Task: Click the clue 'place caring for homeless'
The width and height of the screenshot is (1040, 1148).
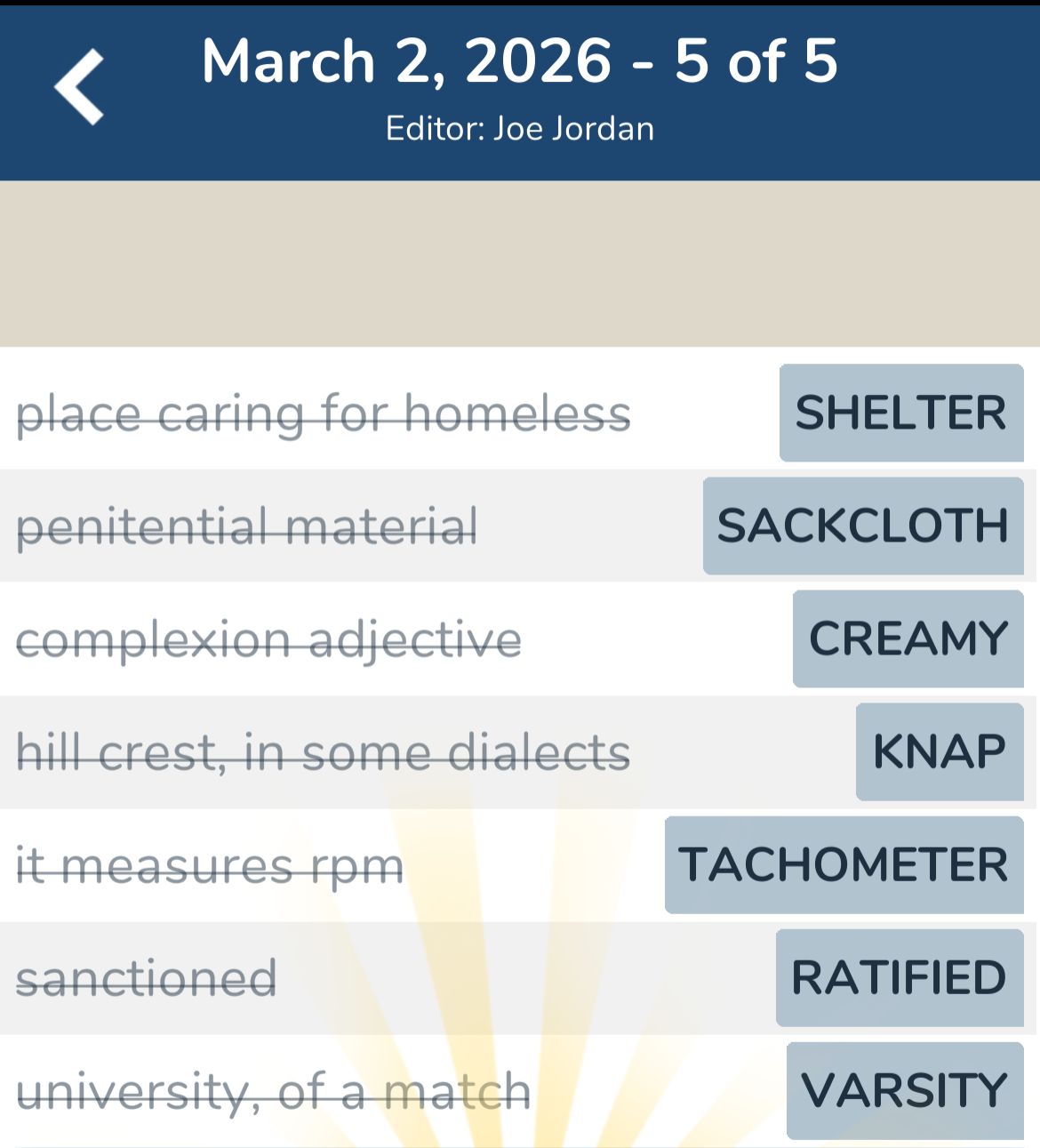Action: (325, 413)
